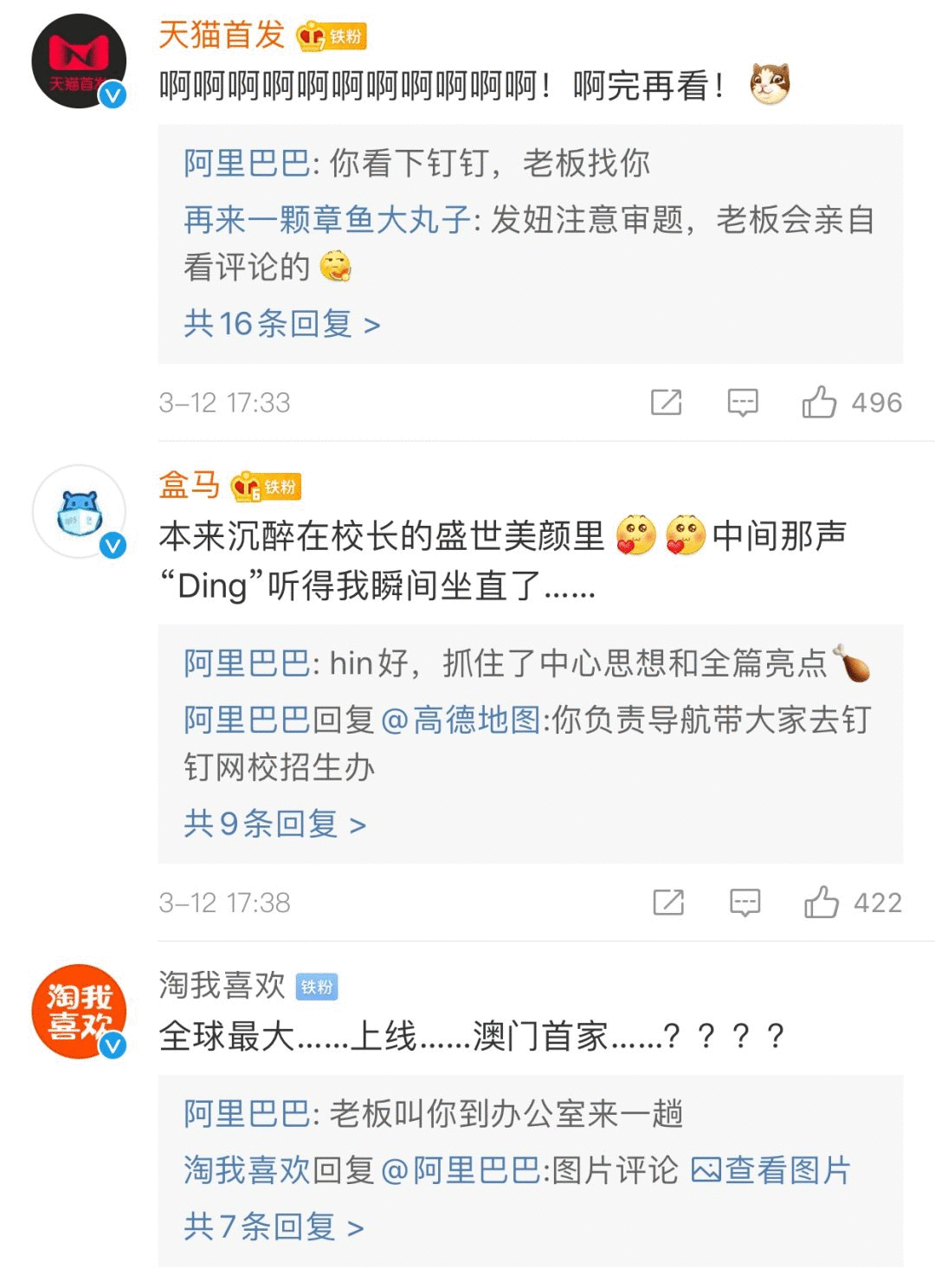Reply to 天猫首发's comment
This screenshot has width=935, height=1288.
(742, 402)
